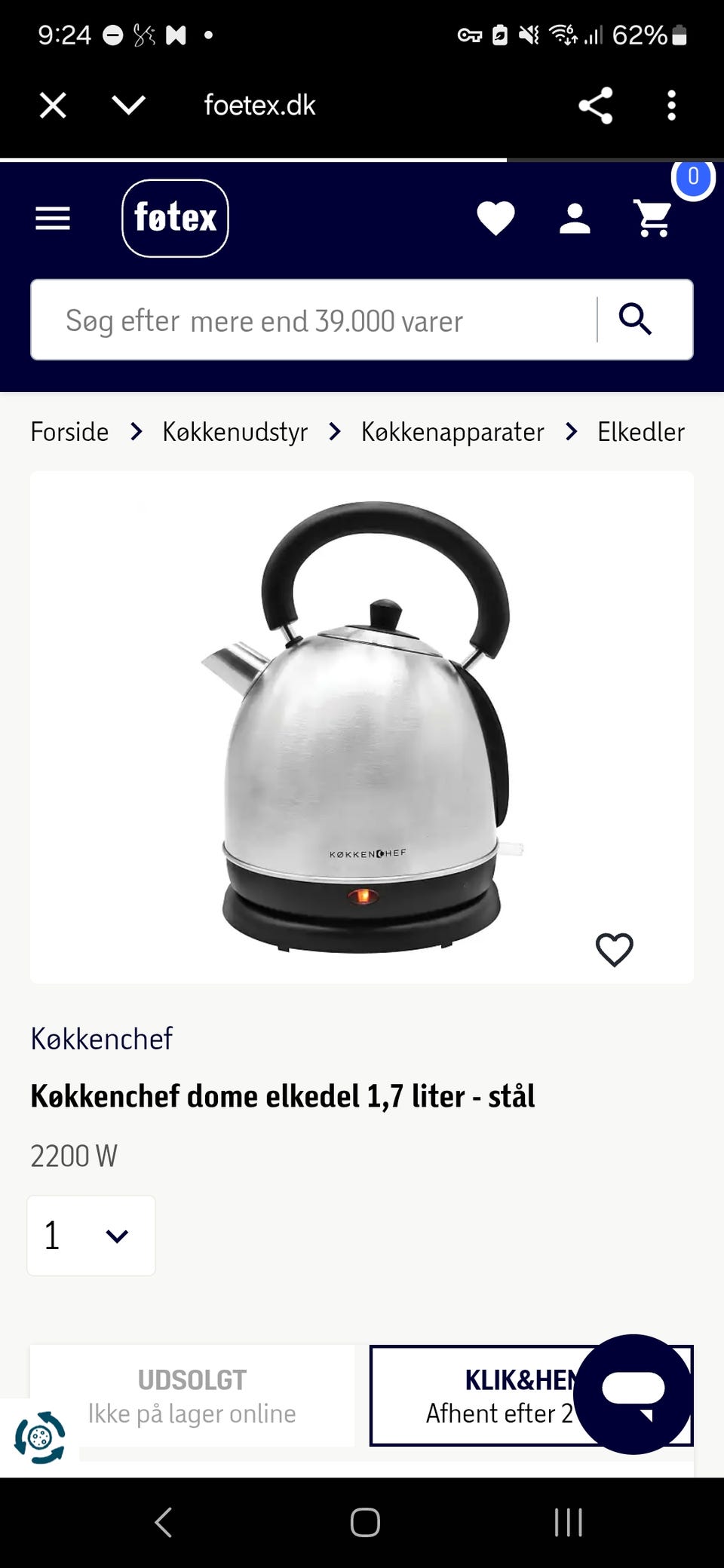Tap the føtex logo

click(175, 219)
